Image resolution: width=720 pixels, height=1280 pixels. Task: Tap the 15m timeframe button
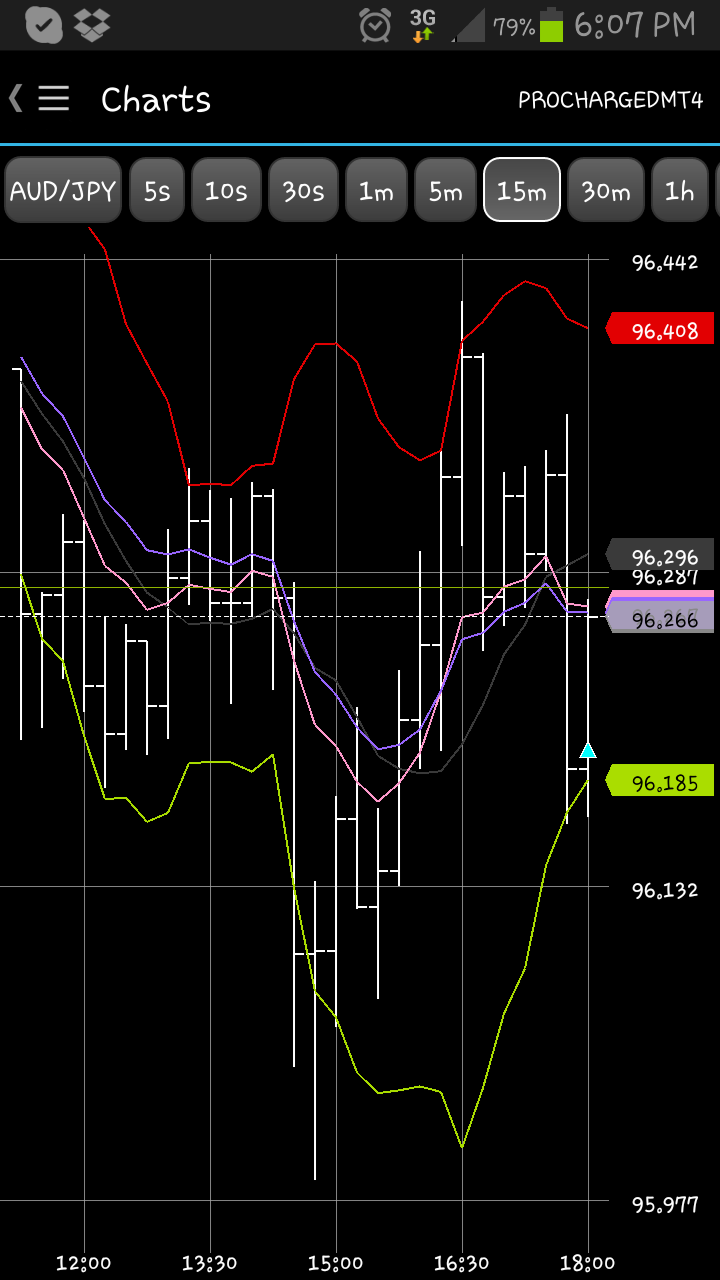pos(521,190)
